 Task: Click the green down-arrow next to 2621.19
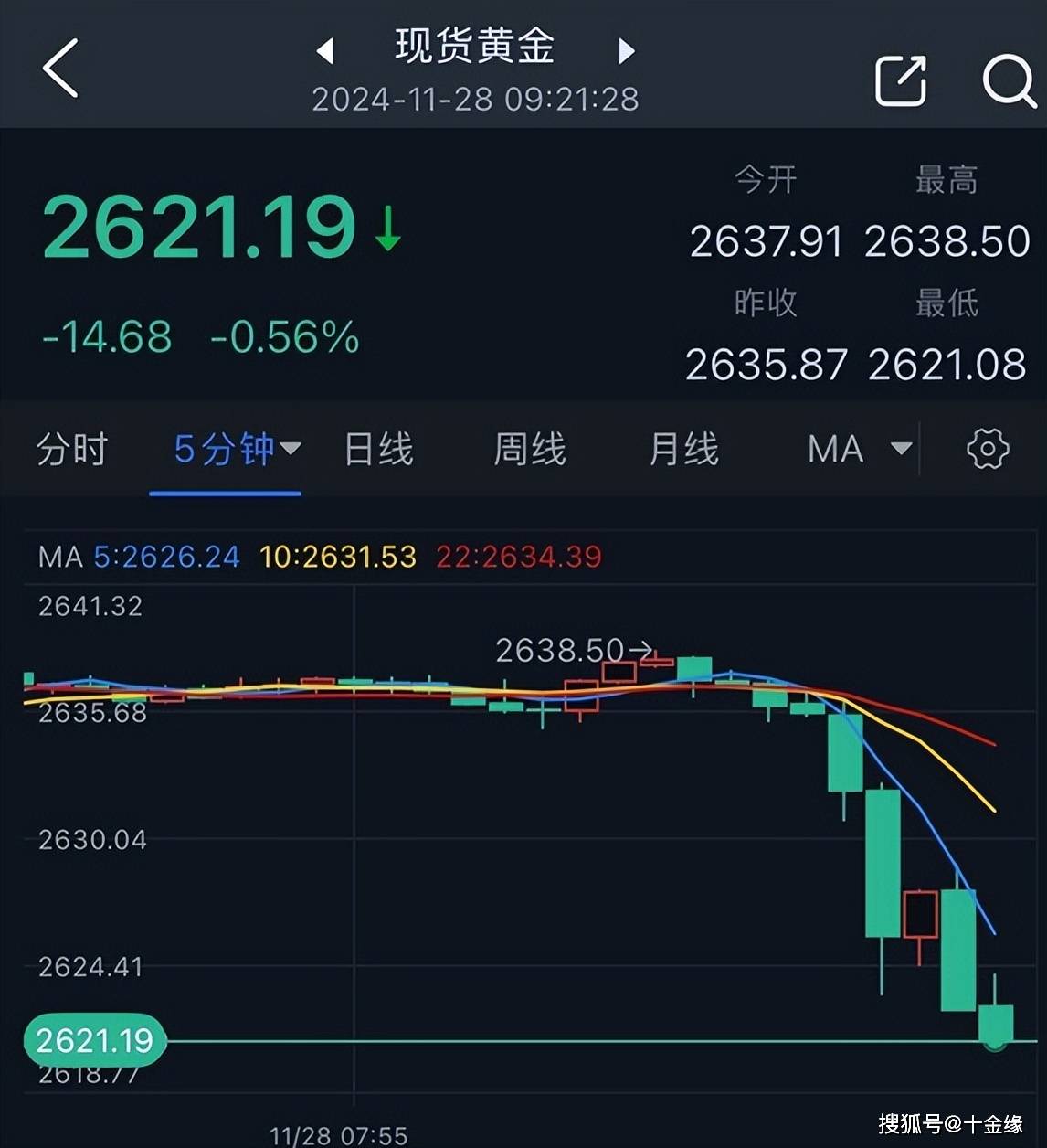(x=388, y=230)
